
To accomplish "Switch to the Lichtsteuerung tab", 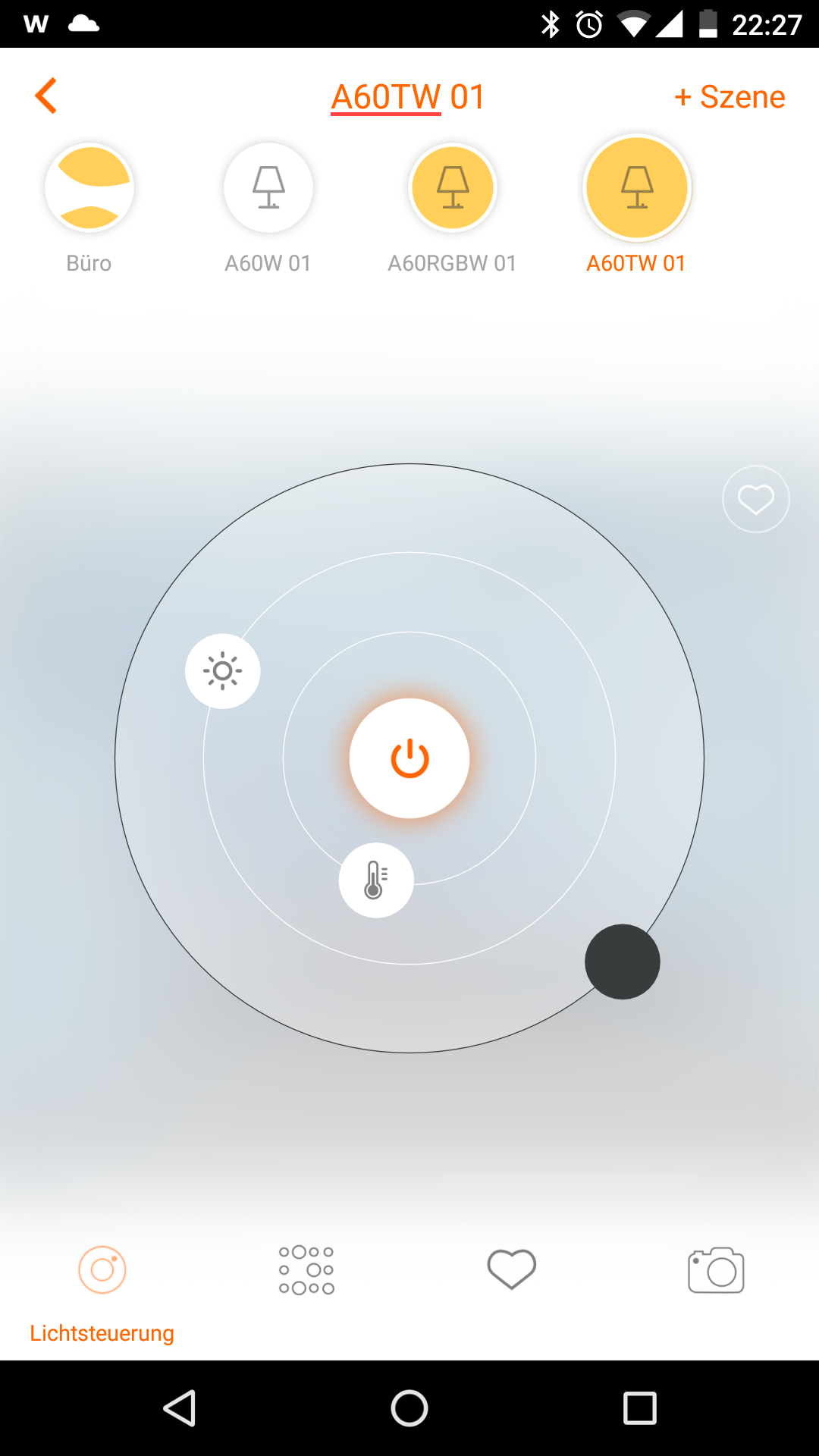I will 102,1289.
